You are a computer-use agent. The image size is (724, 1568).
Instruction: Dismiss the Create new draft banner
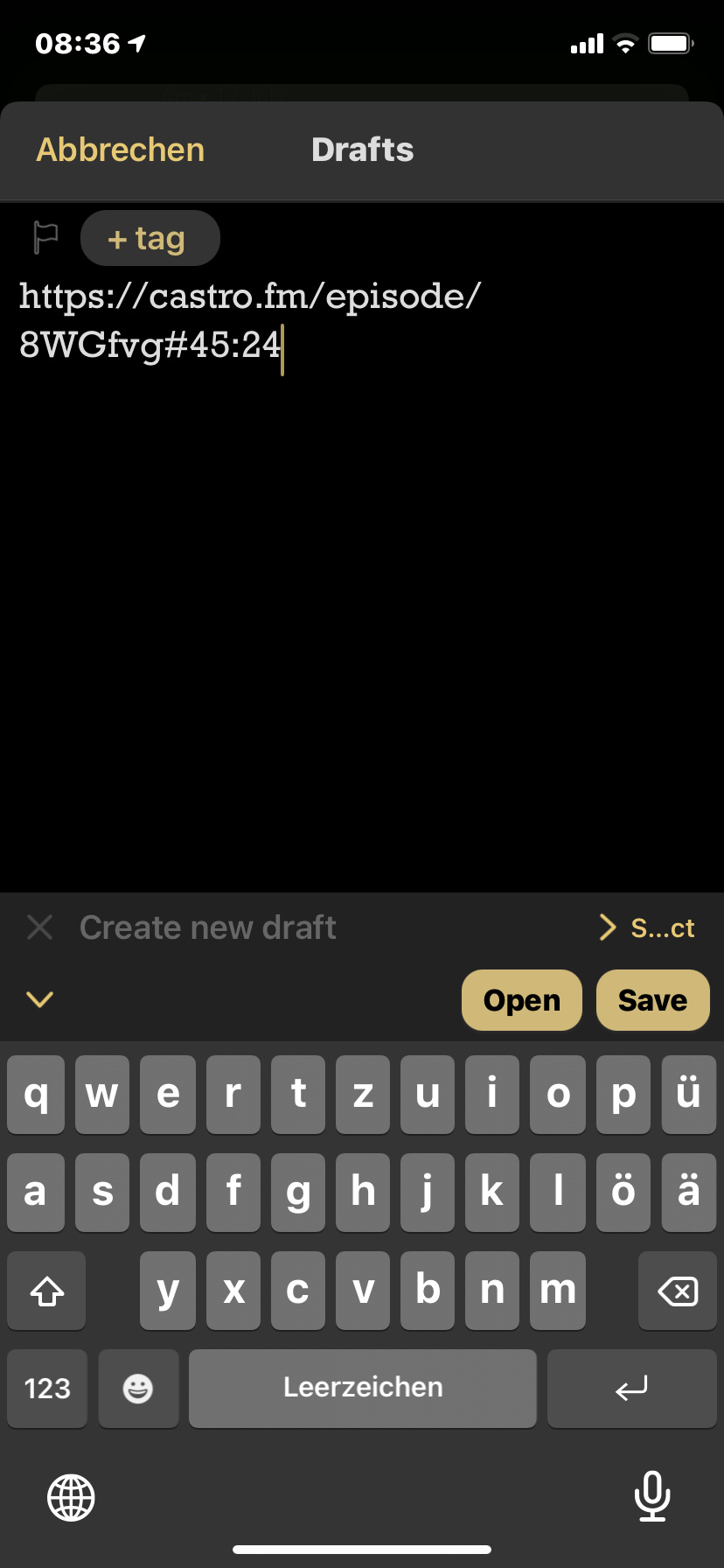(40, 927)
